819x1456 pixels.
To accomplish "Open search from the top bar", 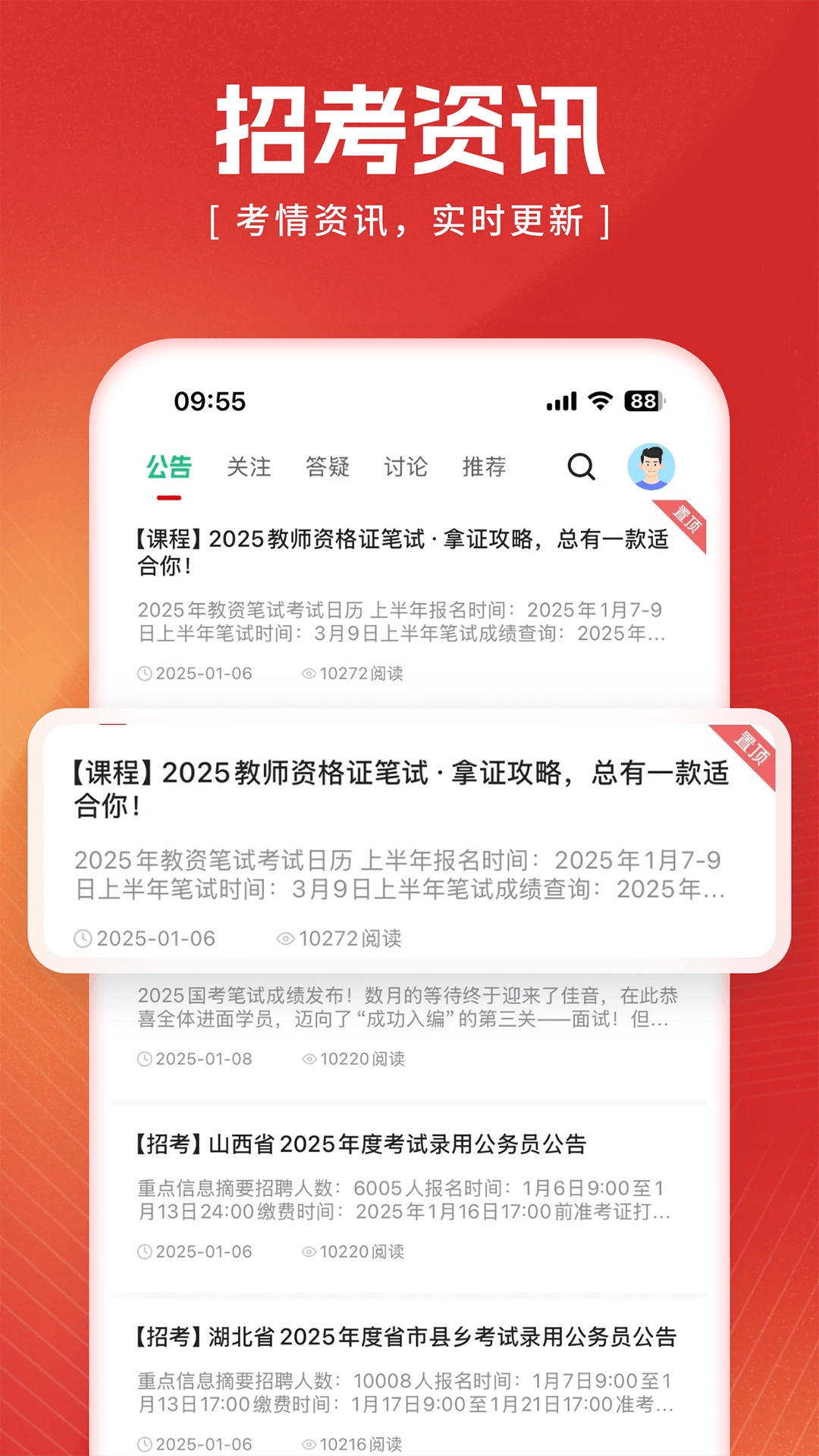I will 581,467.
